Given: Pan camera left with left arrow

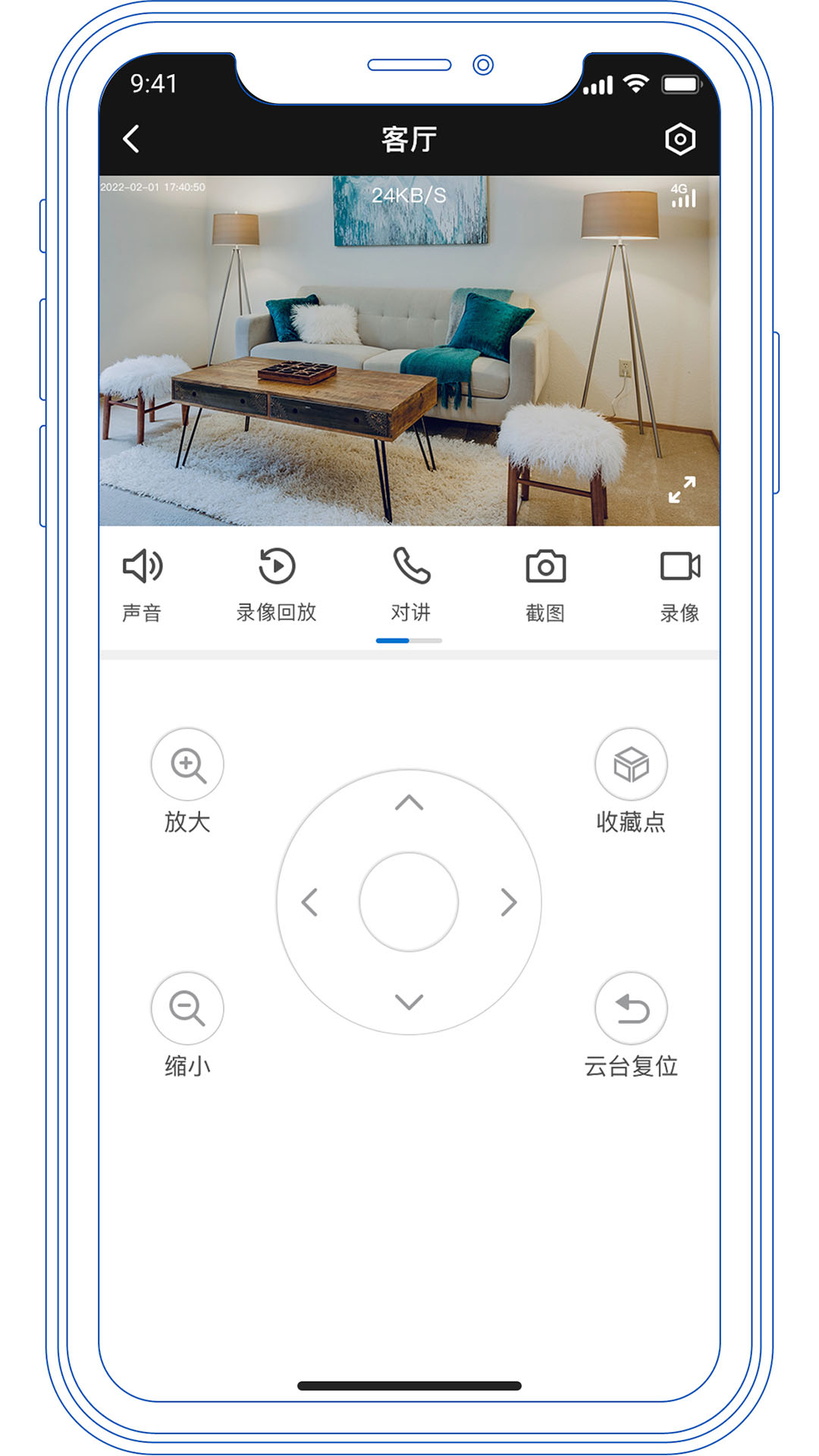Looking at the screenshot, I should (309, 902).
